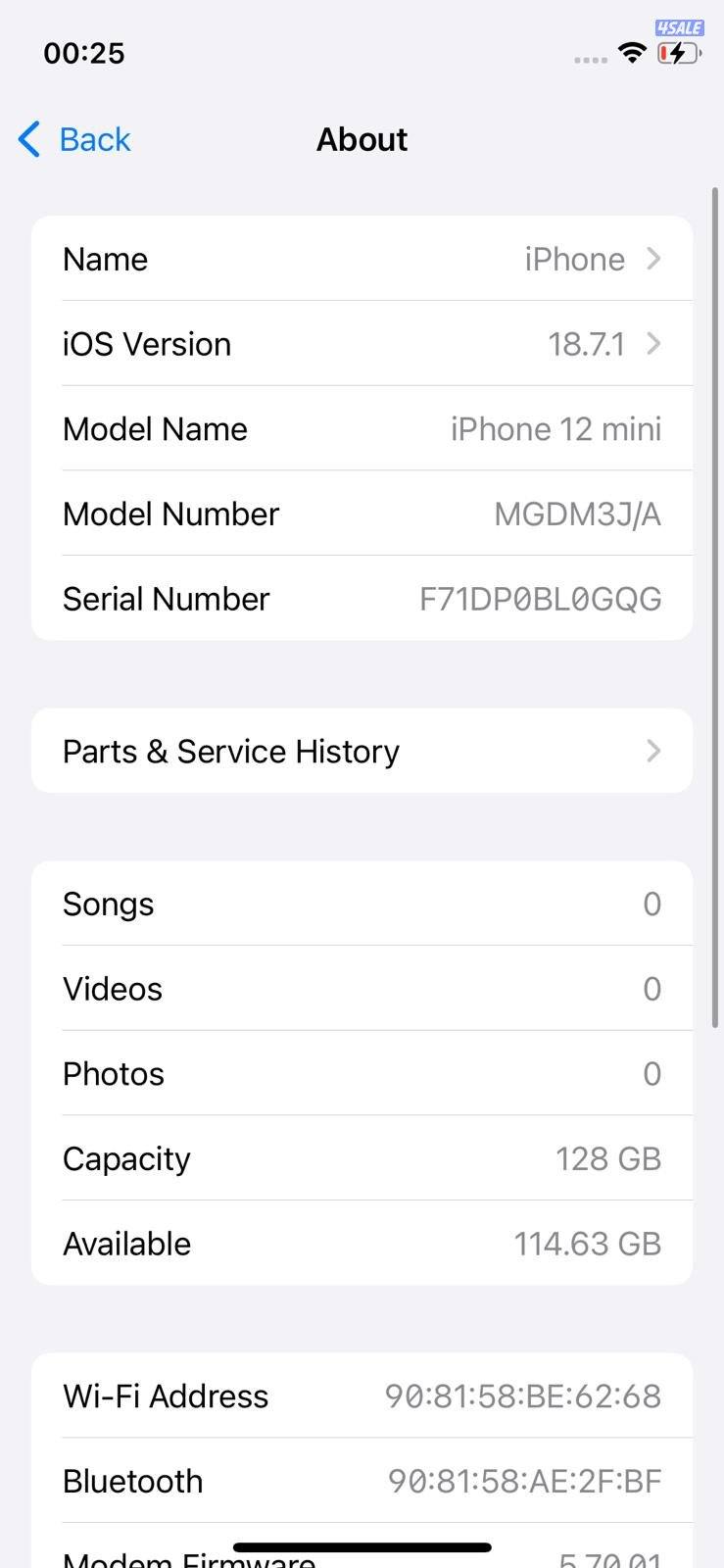Tap the Wi-Fi status icon
Viewport: 724px width, 1568px height.
(x=632, y=54)
